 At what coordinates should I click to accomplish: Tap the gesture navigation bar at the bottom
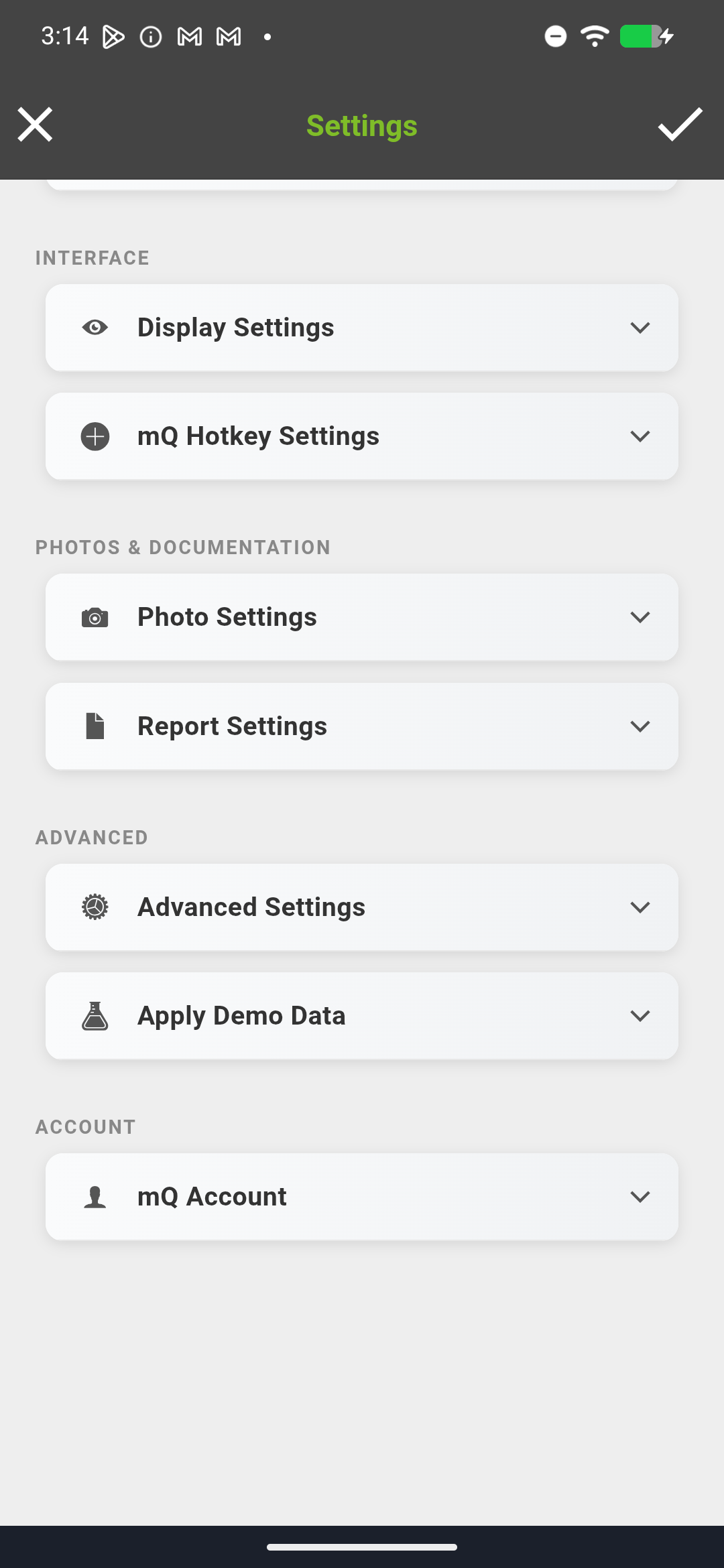pos(362,1545)
